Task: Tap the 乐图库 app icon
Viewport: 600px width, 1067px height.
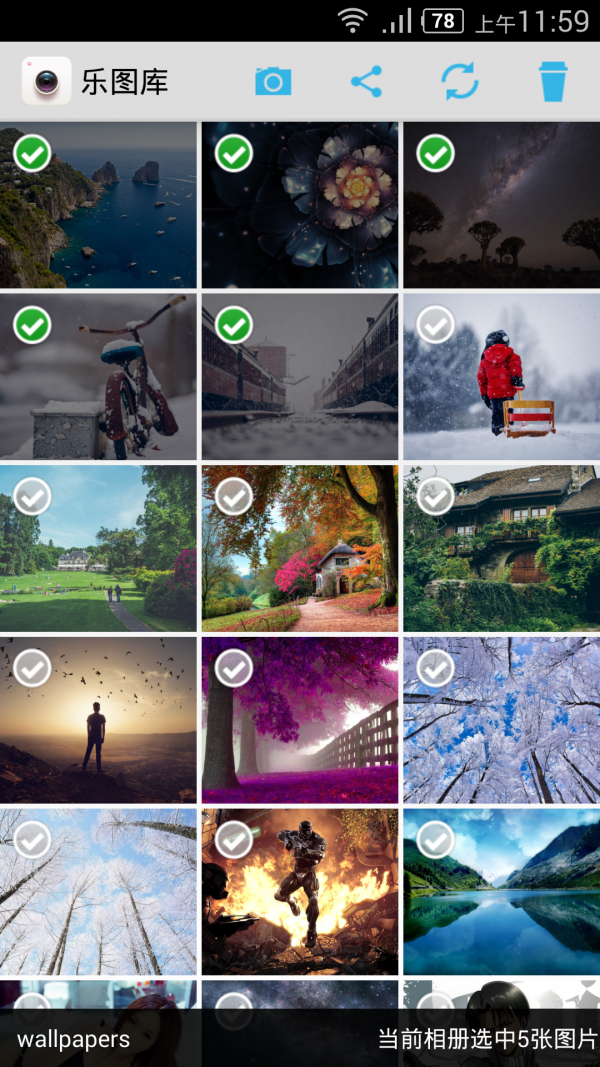Action: point(46,81)
